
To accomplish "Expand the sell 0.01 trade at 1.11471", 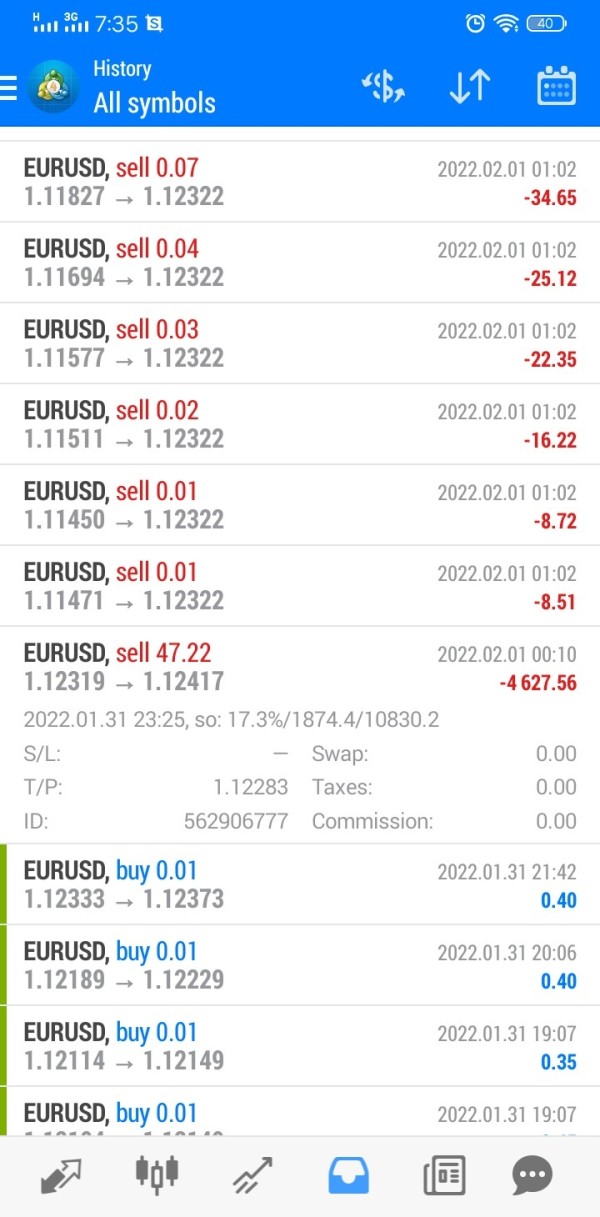I will click(x=300, y=587).
